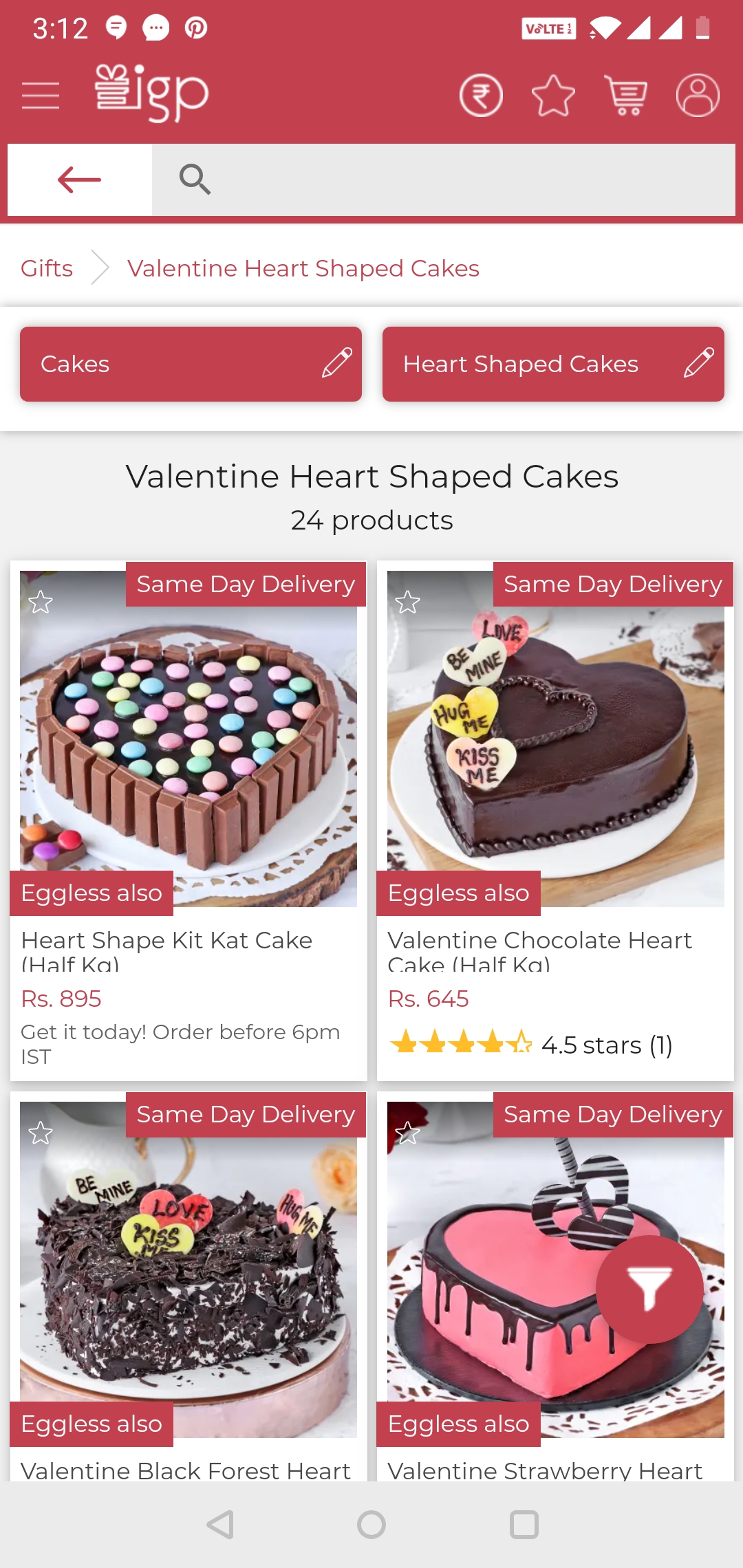Open the Gifts breadcrumb link
The image size is (743, 1568).
tap(47, 268)
